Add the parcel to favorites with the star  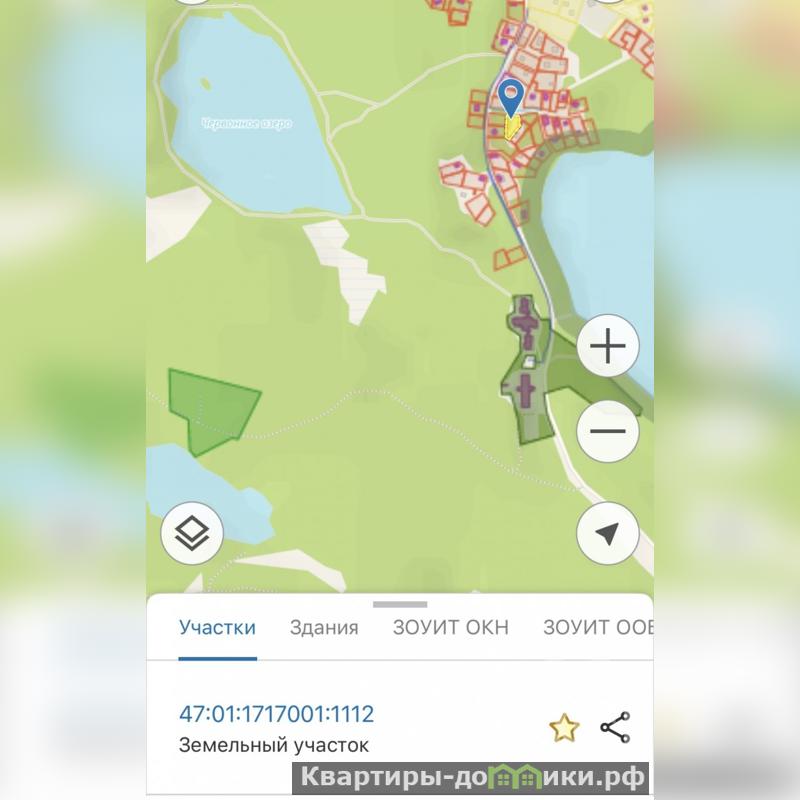pos(564,729)
